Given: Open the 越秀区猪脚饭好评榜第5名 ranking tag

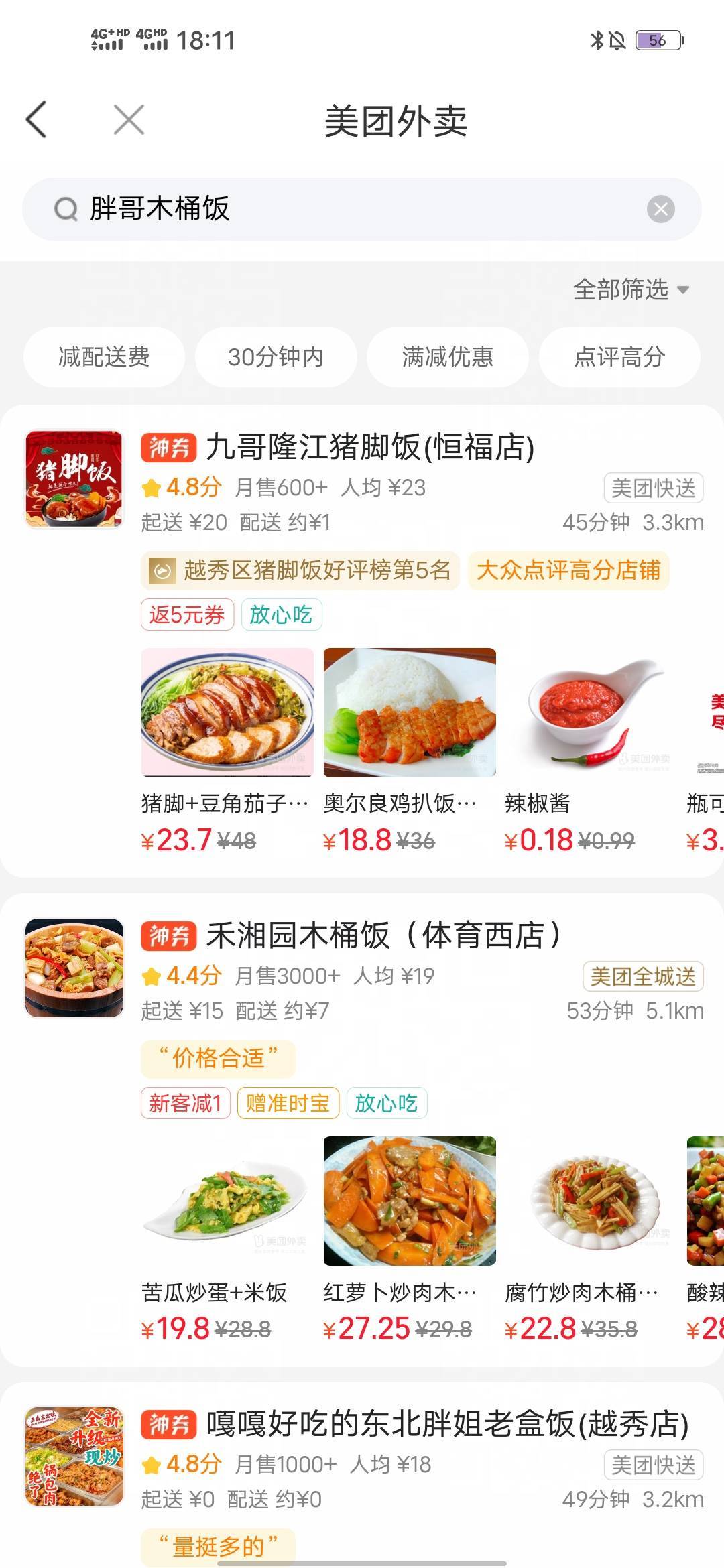Looking at the screenshot, I should pos(300,571).
